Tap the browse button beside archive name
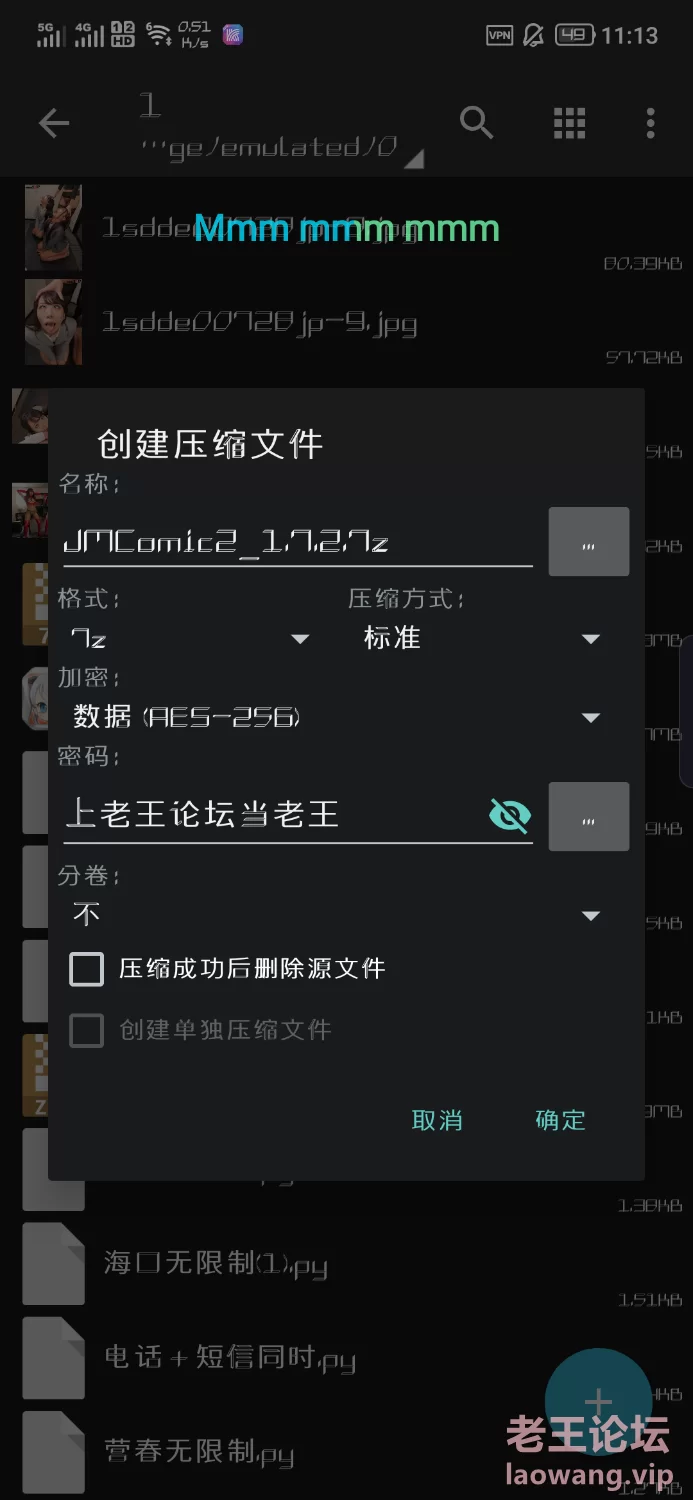The height and width of the screenshot is (1500, 693). coord(589,541)
